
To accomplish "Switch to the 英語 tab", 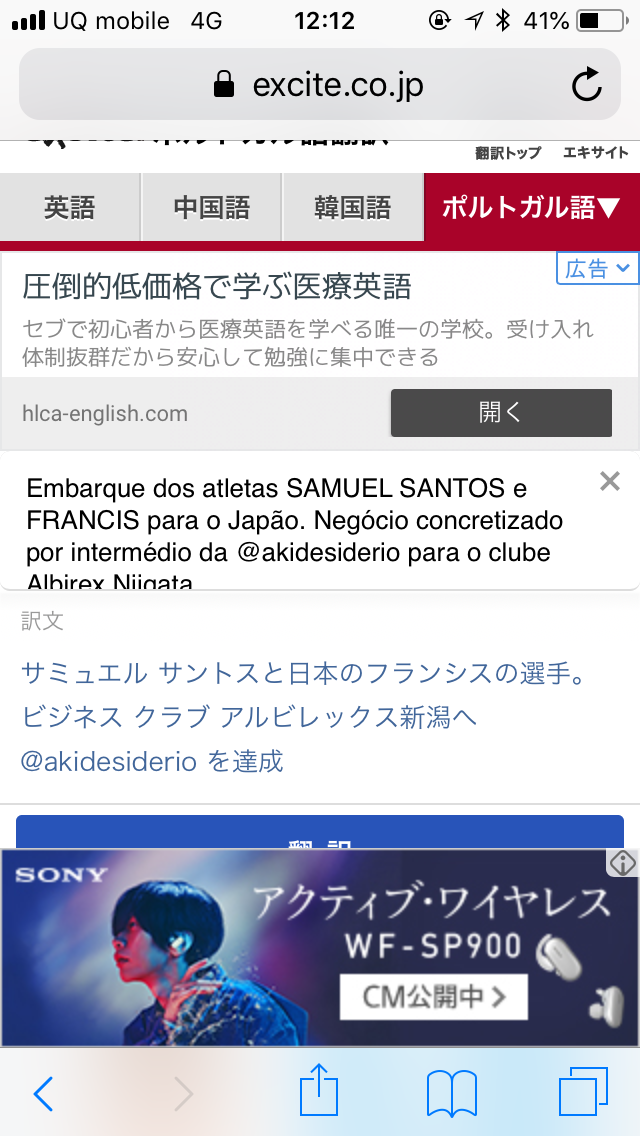I will 70,207.
